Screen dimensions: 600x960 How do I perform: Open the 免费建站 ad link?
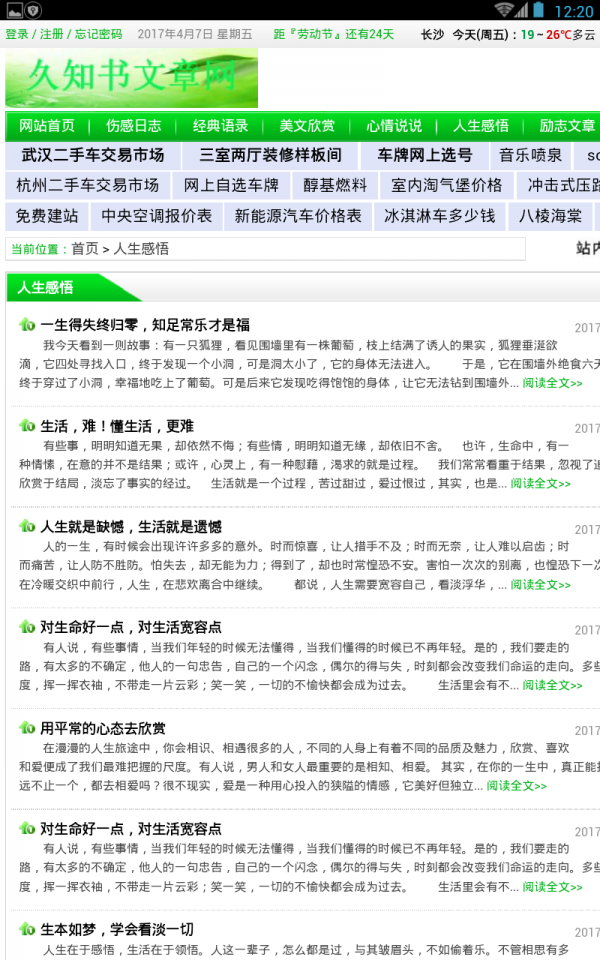pos(46,216)
